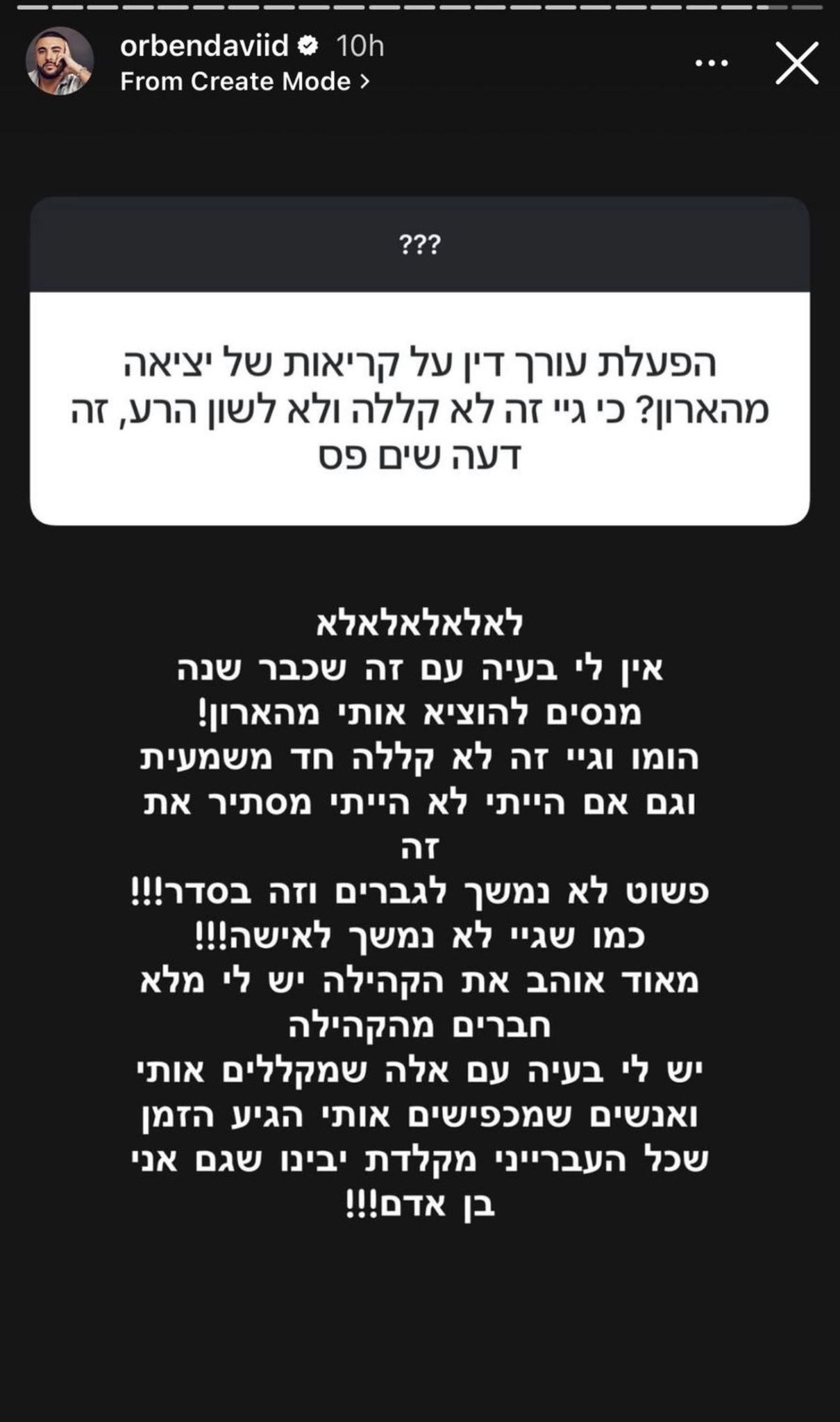Open the orbendaviid username link

tap(204, 46)
